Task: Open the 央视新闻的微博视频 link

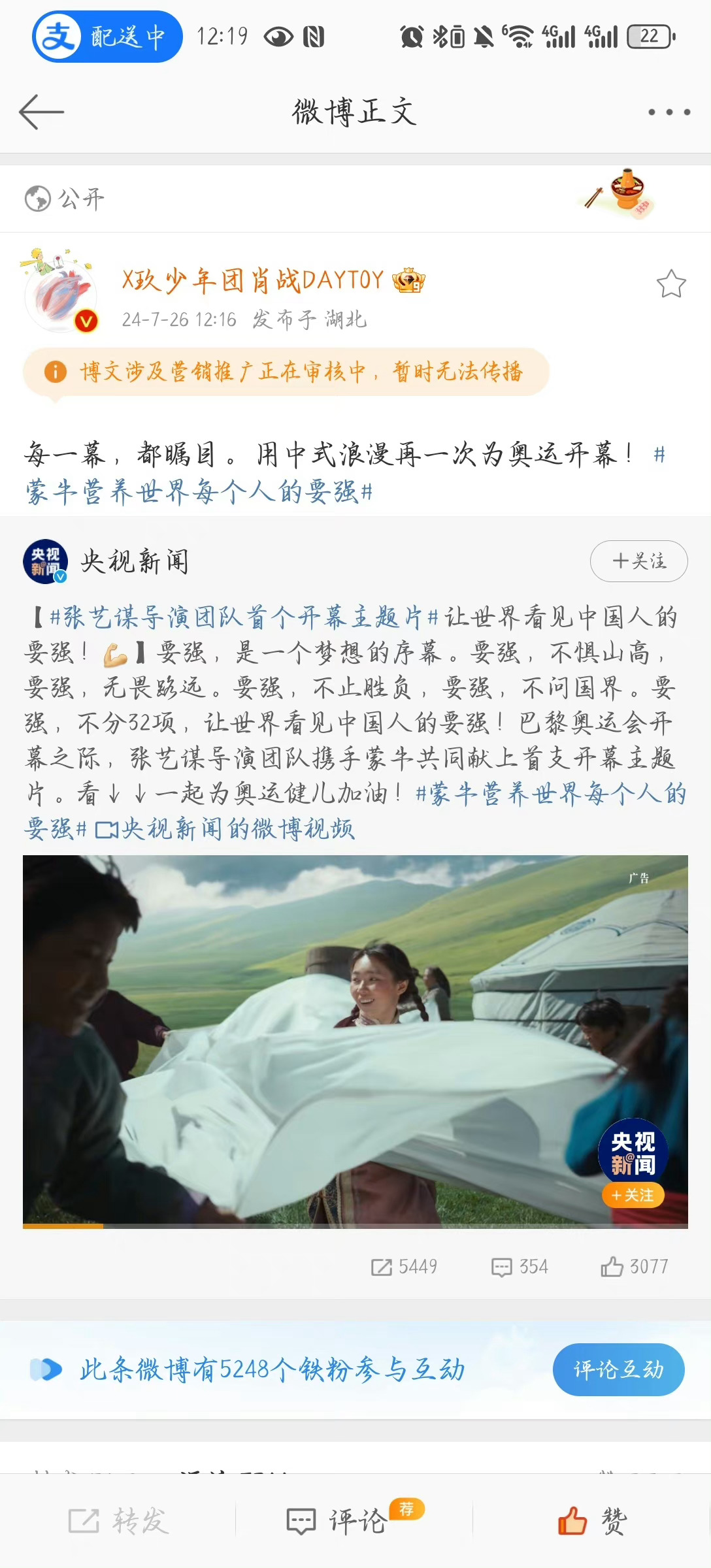Action: 225,829
